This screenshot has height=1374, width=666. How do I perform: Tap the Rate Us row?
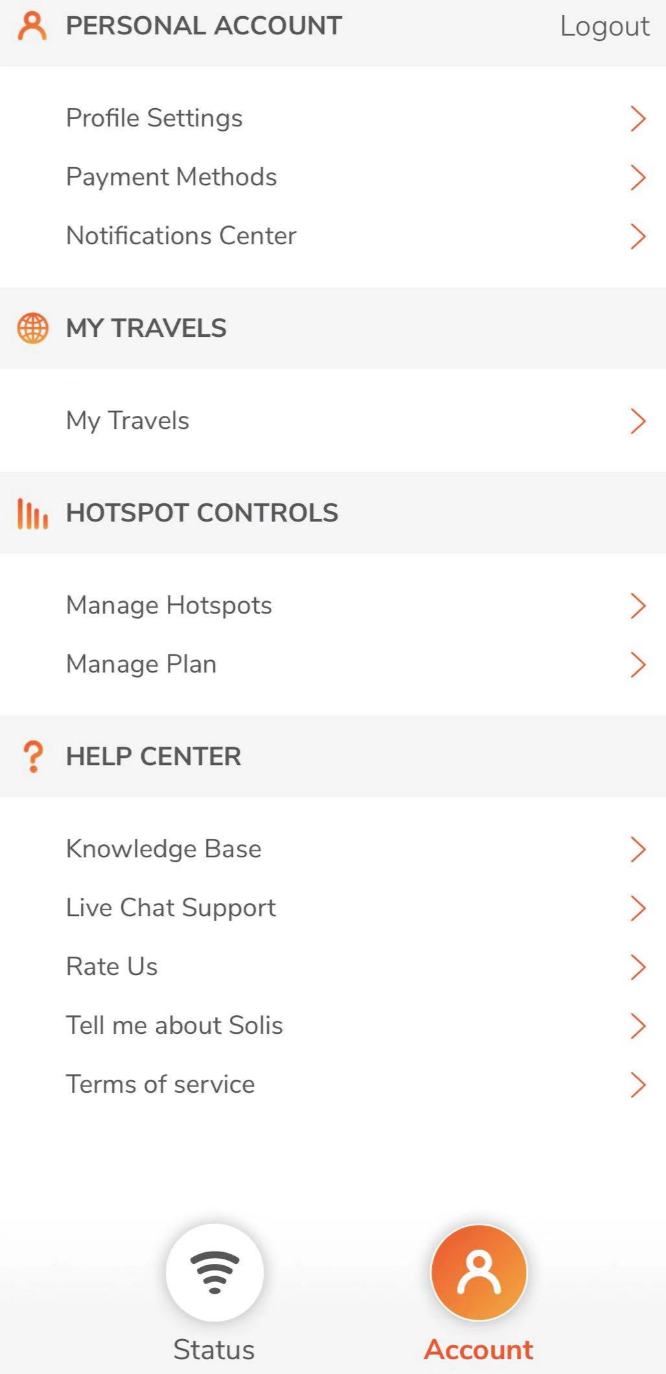333,967
